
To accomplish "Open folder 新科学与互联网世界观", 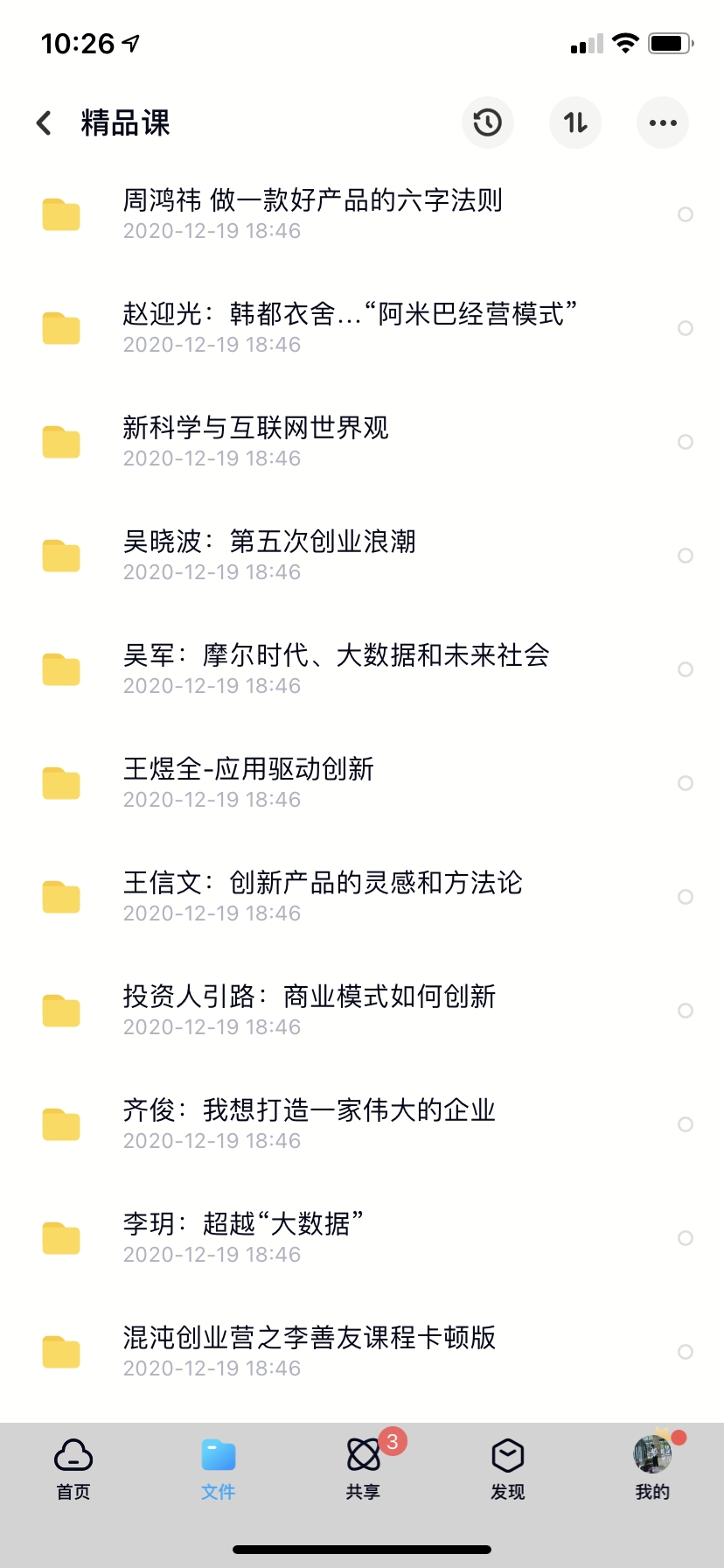I will (255, 441).
